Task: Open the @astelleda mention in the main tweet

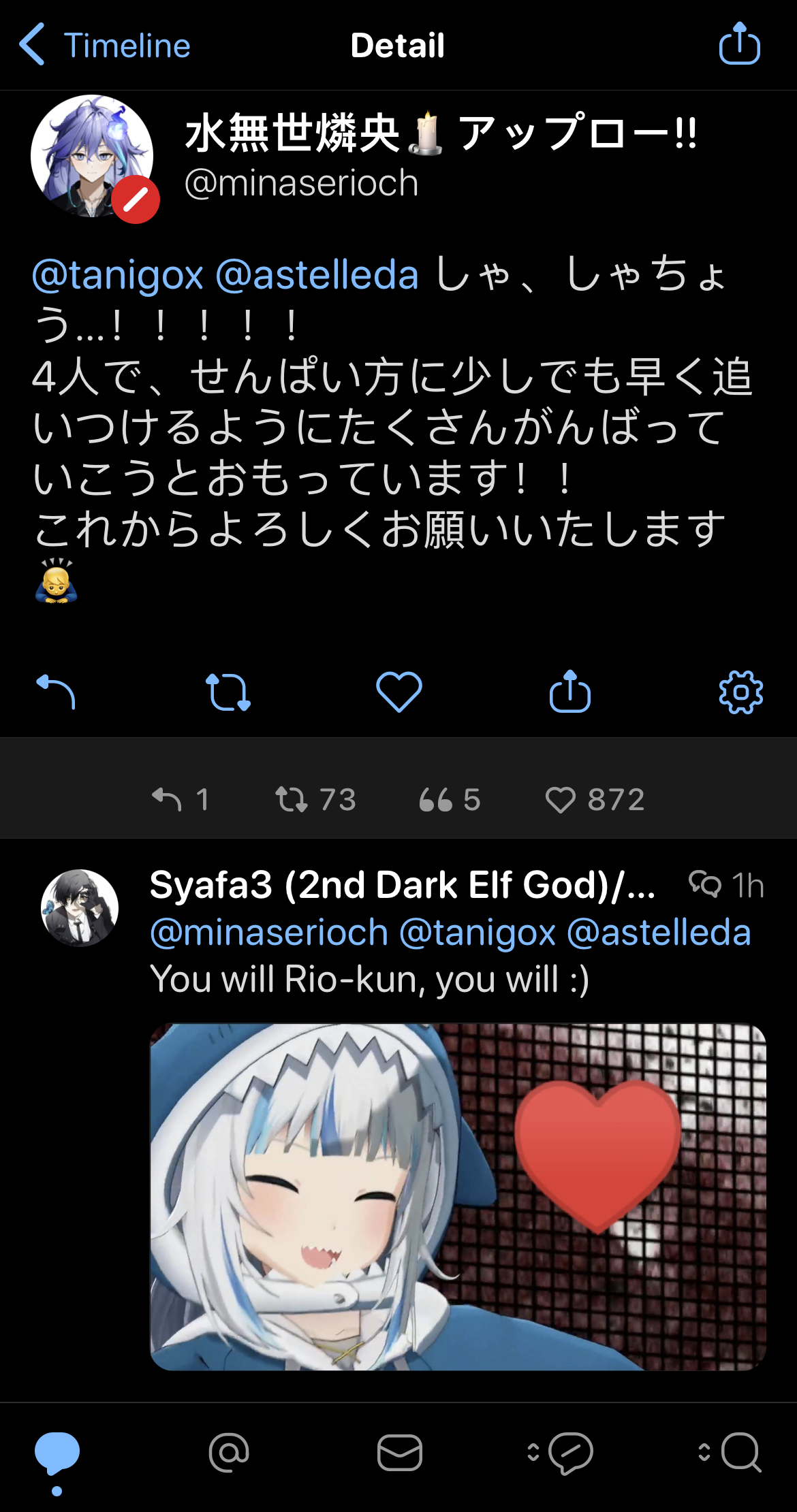Action: point(317,275)
